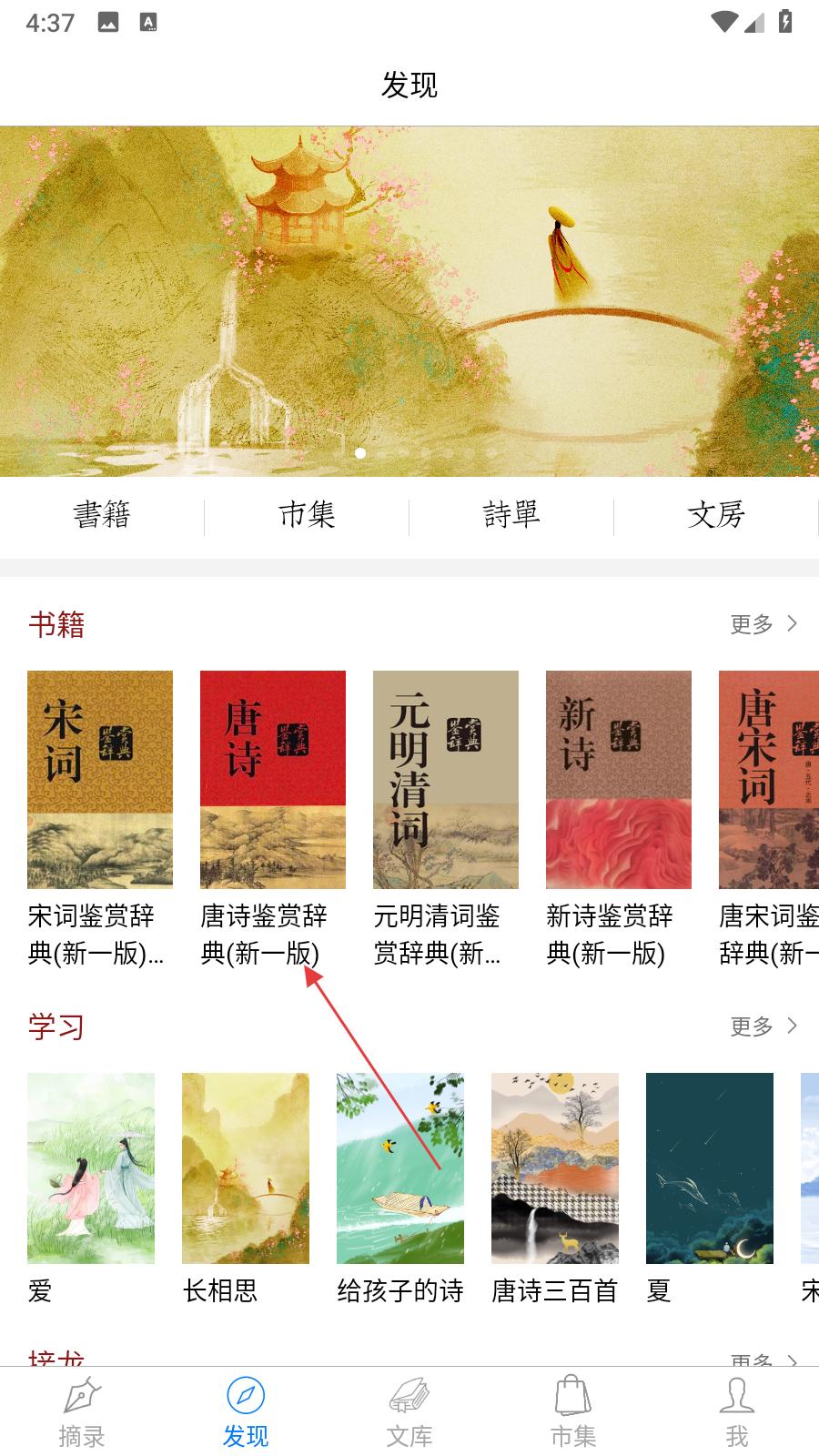Switch to the 摘录 tab

82,1411
